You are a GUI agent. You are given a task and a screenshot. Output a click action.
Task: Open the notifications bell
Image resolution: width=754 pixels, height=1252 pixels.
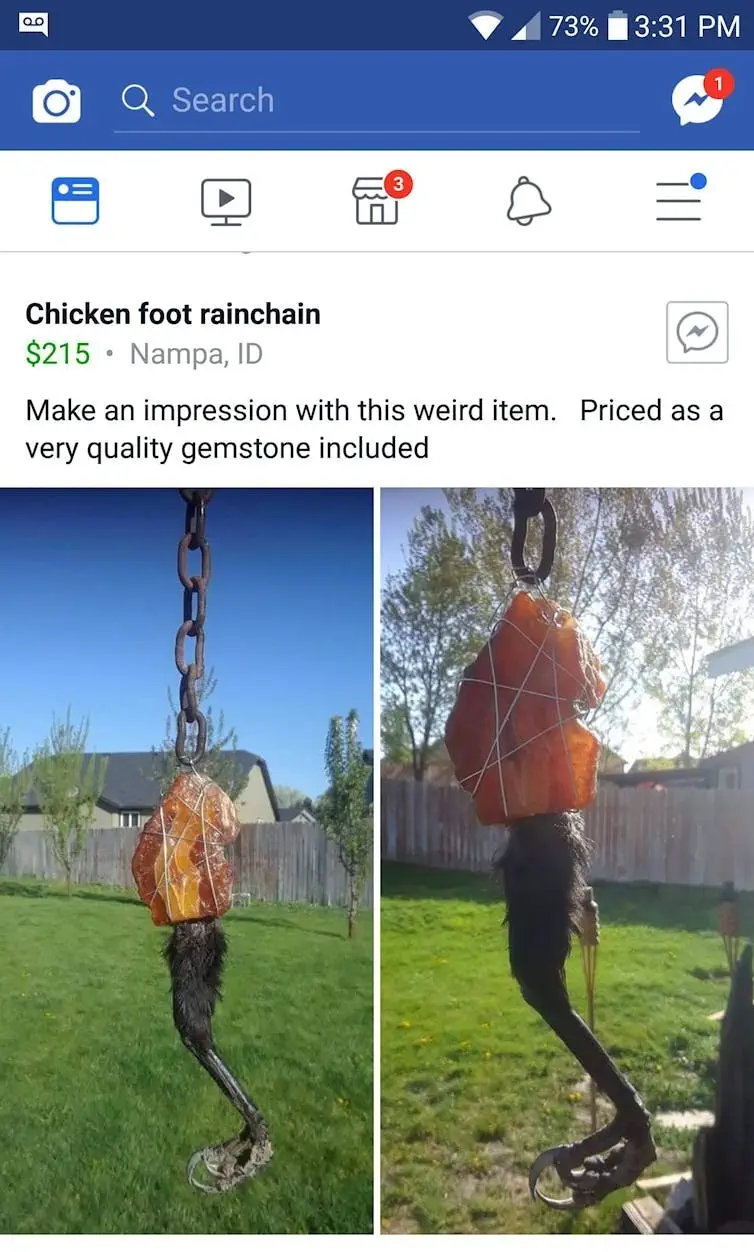click(x=528, y=201)
